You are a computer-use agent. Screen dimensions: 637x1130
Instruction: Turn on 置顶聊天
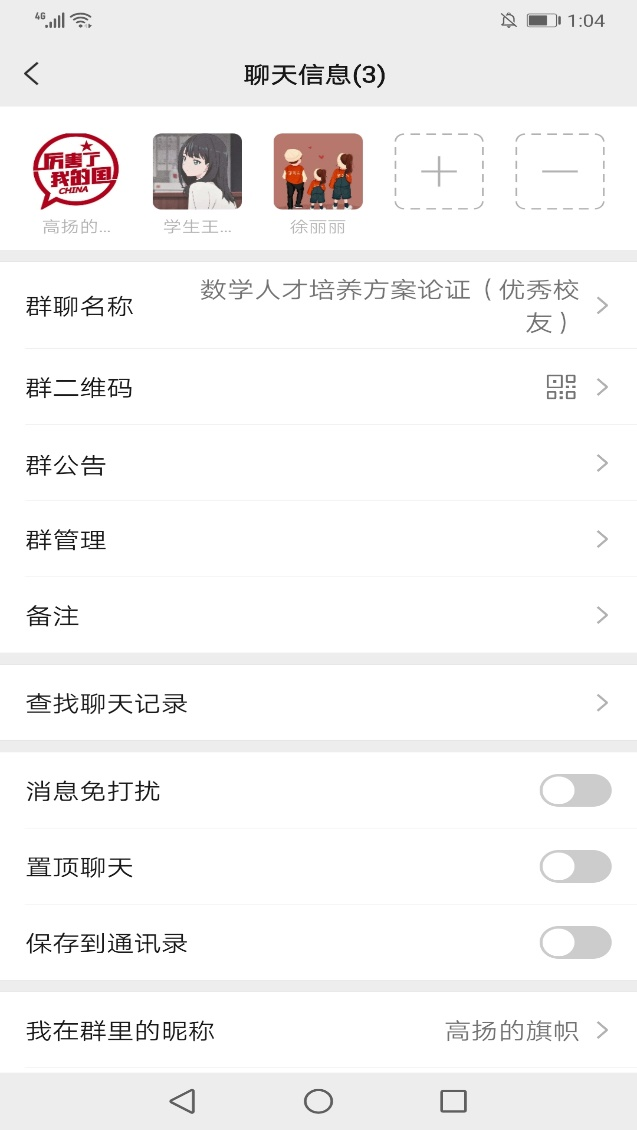tap(575, 867)
